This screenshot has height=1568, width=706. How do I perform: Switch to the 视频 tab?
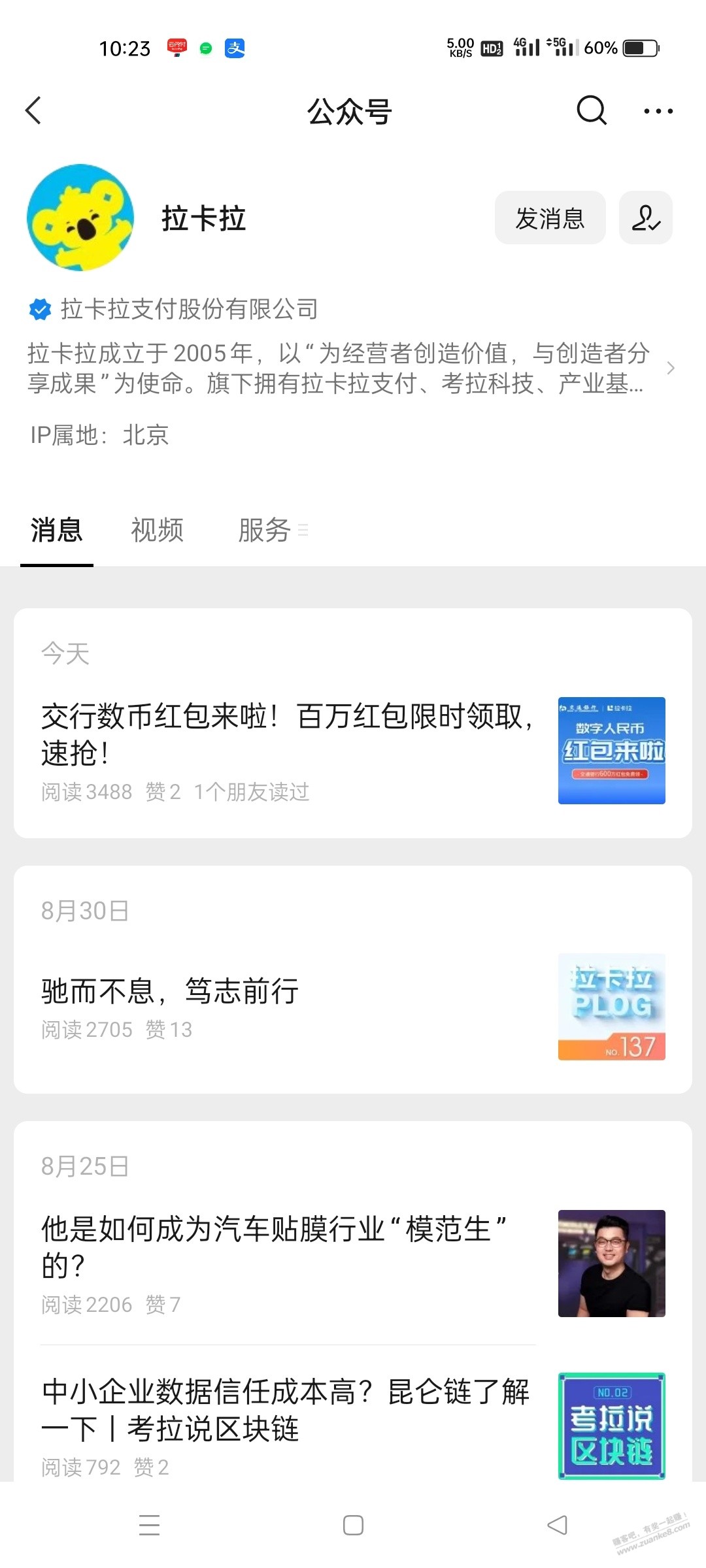pos(157,530)
